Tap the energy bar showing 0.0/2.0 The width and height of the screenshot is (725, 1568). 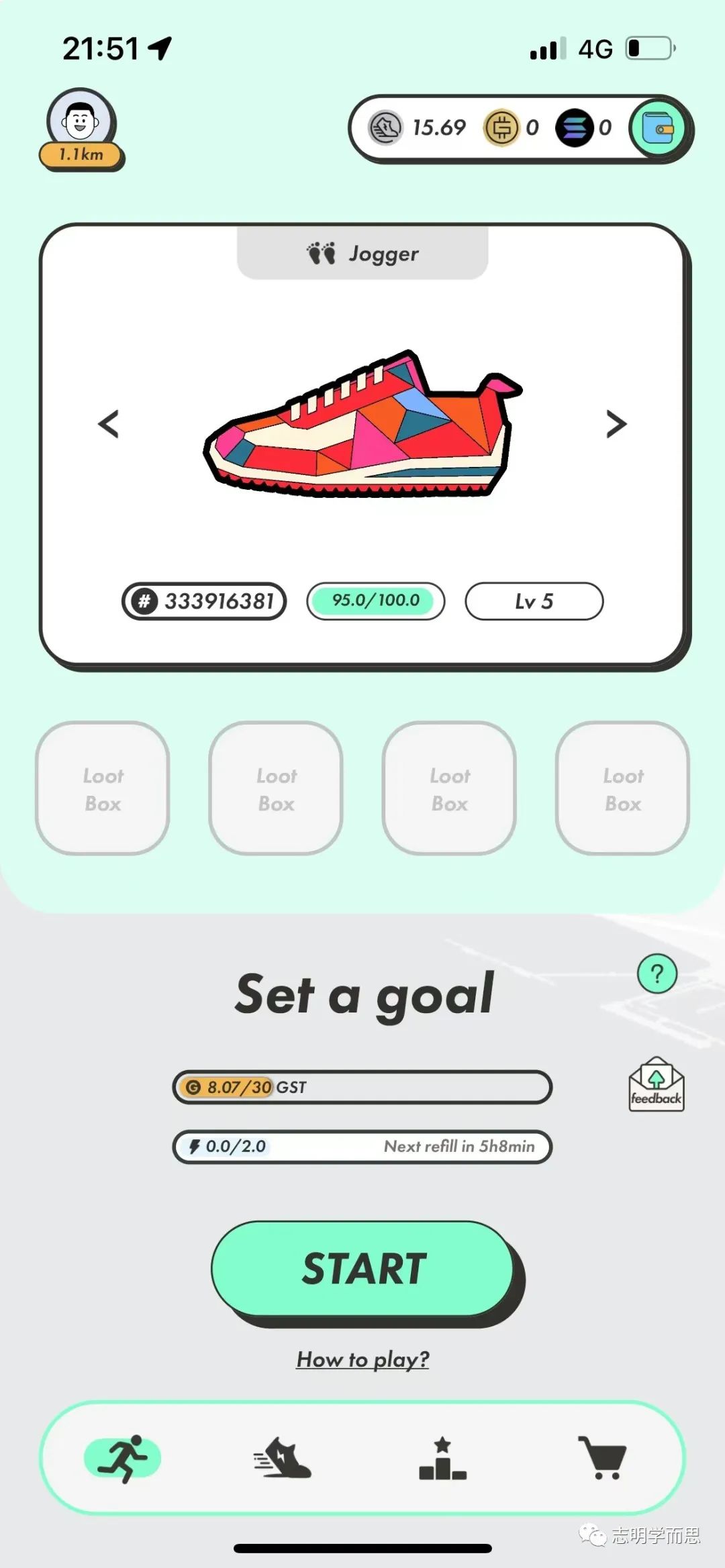[x=362, y=1147]
